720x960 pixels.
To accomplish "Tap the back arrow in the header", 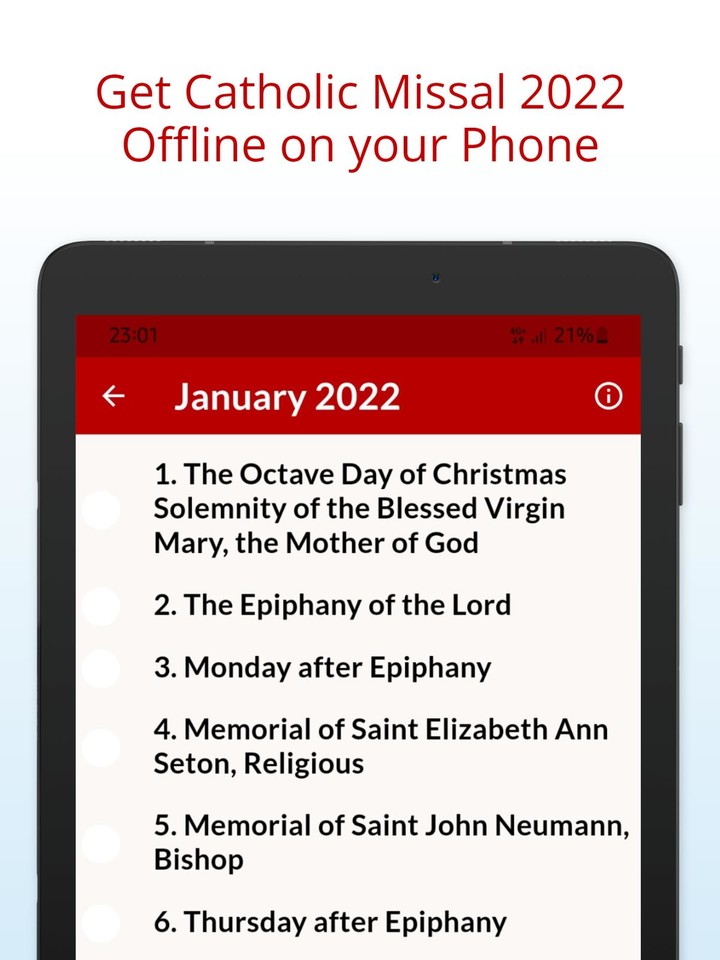I will (113, 396).
